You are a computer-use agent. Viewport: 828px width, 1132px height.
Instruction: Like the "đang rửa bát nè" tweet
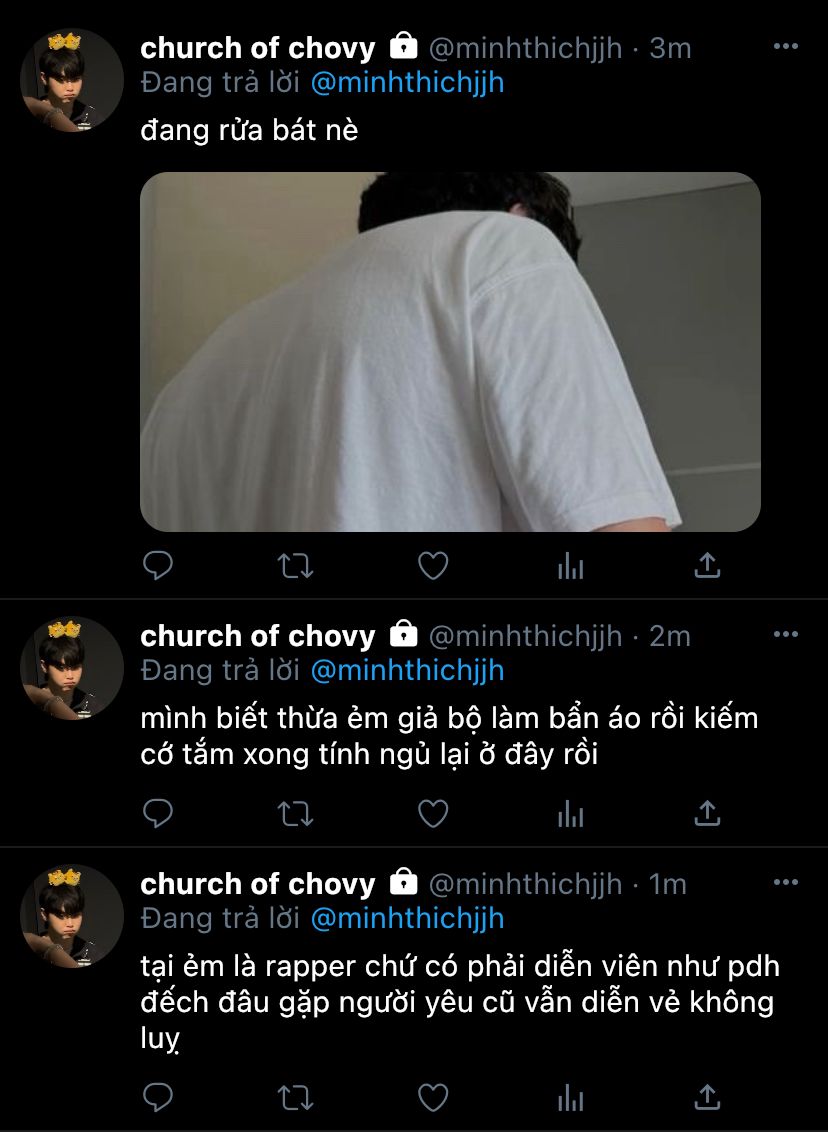click(x=432, y=566)
